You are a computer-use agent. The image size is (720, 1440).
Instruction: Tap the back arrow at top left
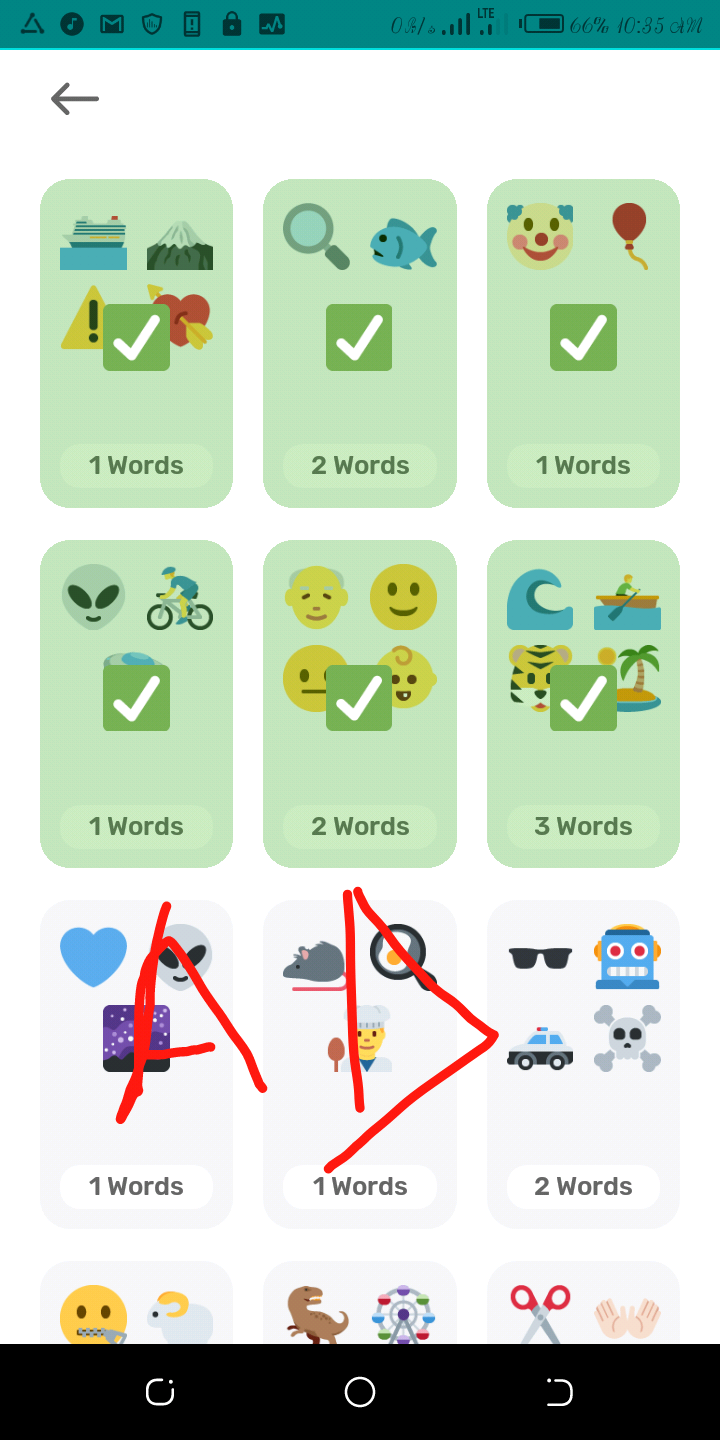click(x=74, y=98)
